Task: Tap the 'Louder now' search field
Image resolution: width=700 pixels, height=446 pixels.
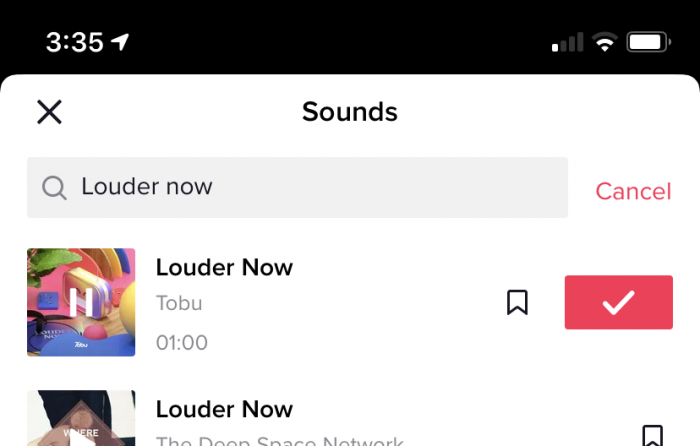Action: coord(298,187)
